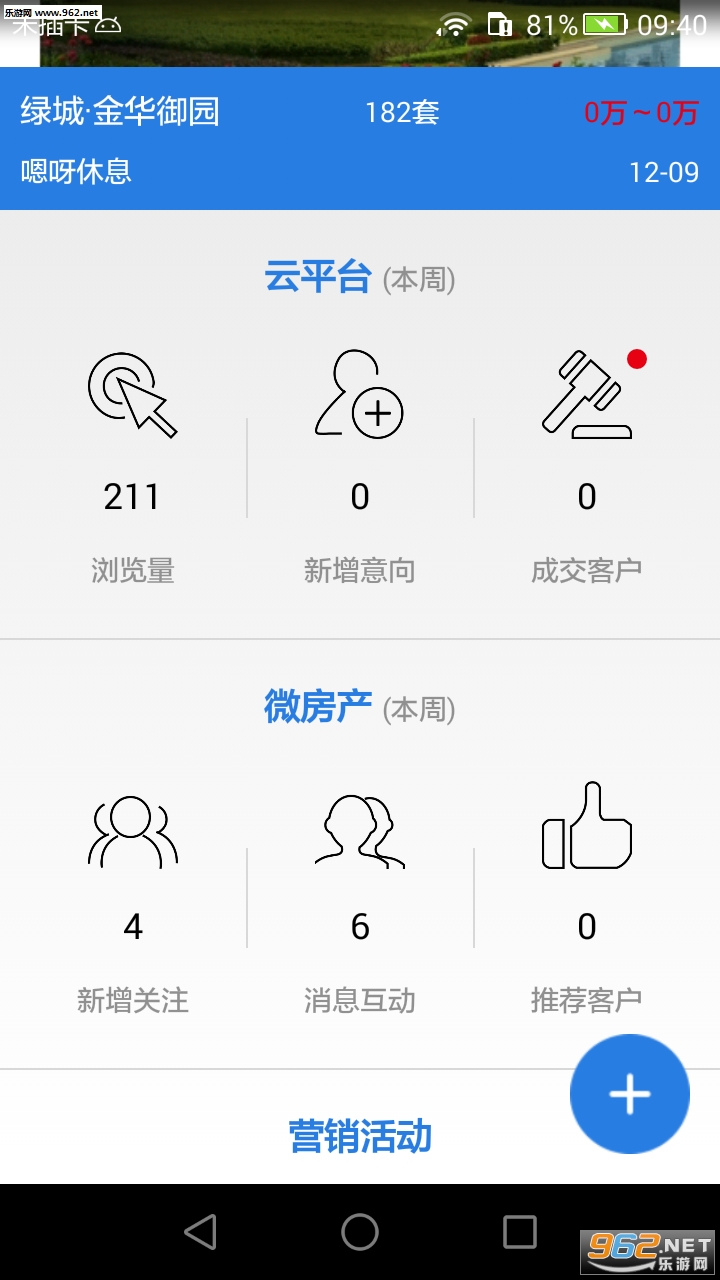Go back with the system back button
This screenshot has height=1280, width=720.
click(200, 1232)
